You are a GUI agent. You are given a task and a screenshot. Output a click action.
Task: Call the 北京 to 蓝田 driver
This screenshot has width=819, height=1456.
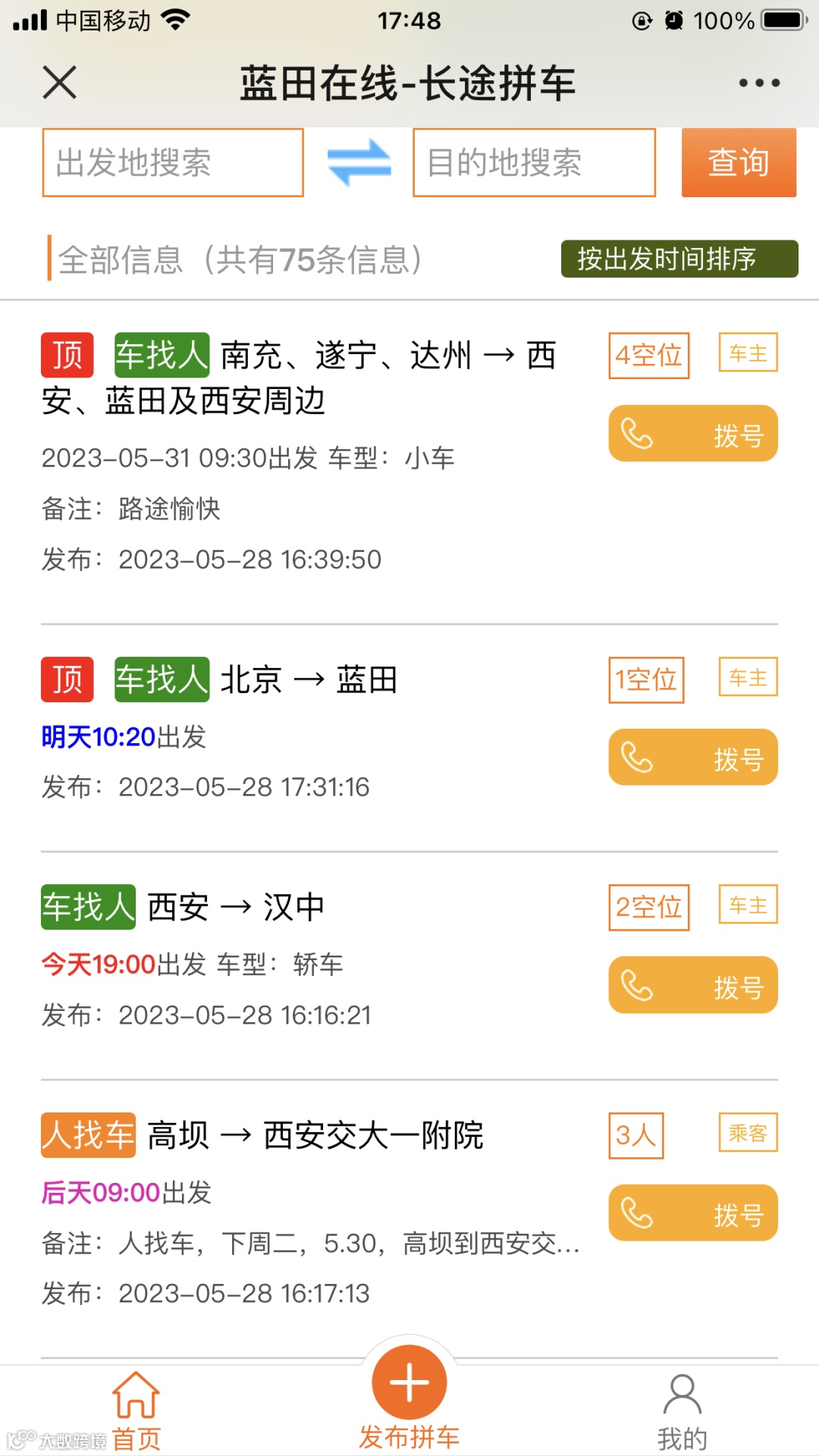[x=693, y=758]
